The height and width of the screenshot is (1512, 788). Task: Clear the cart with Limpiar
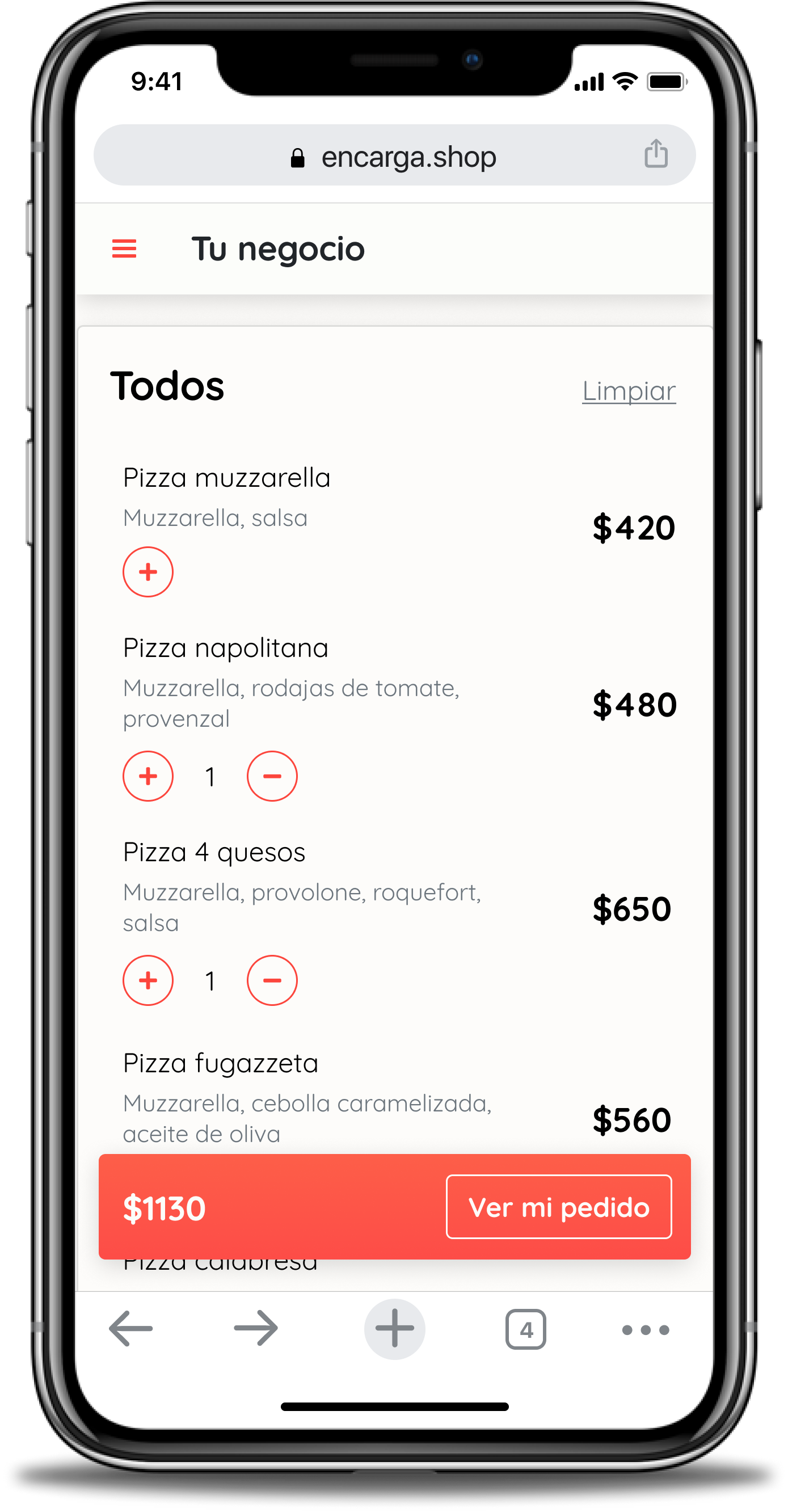tap(630, 390)
